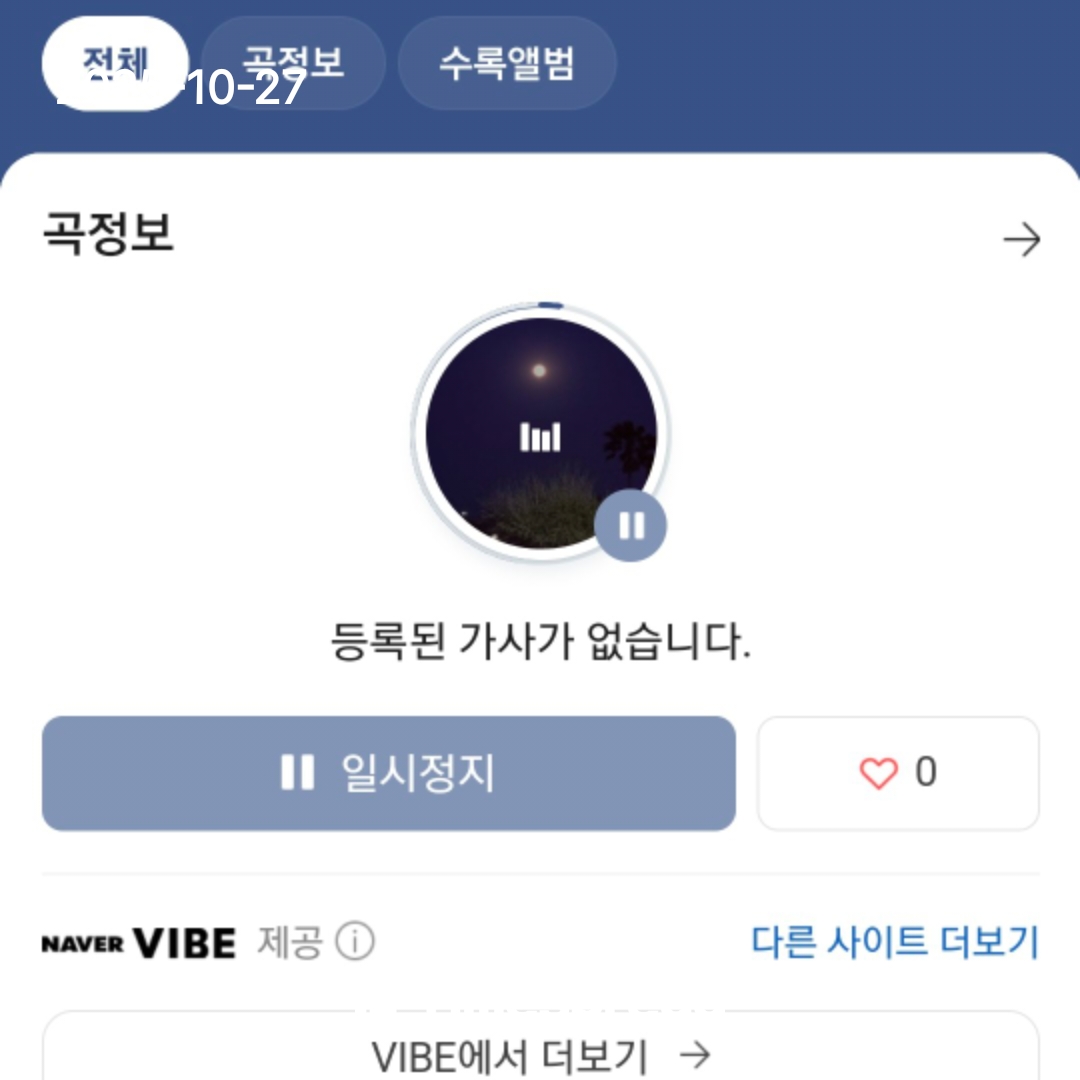
Task: Open the VIBE 제공 info icon
Action: tap(354, 942)
